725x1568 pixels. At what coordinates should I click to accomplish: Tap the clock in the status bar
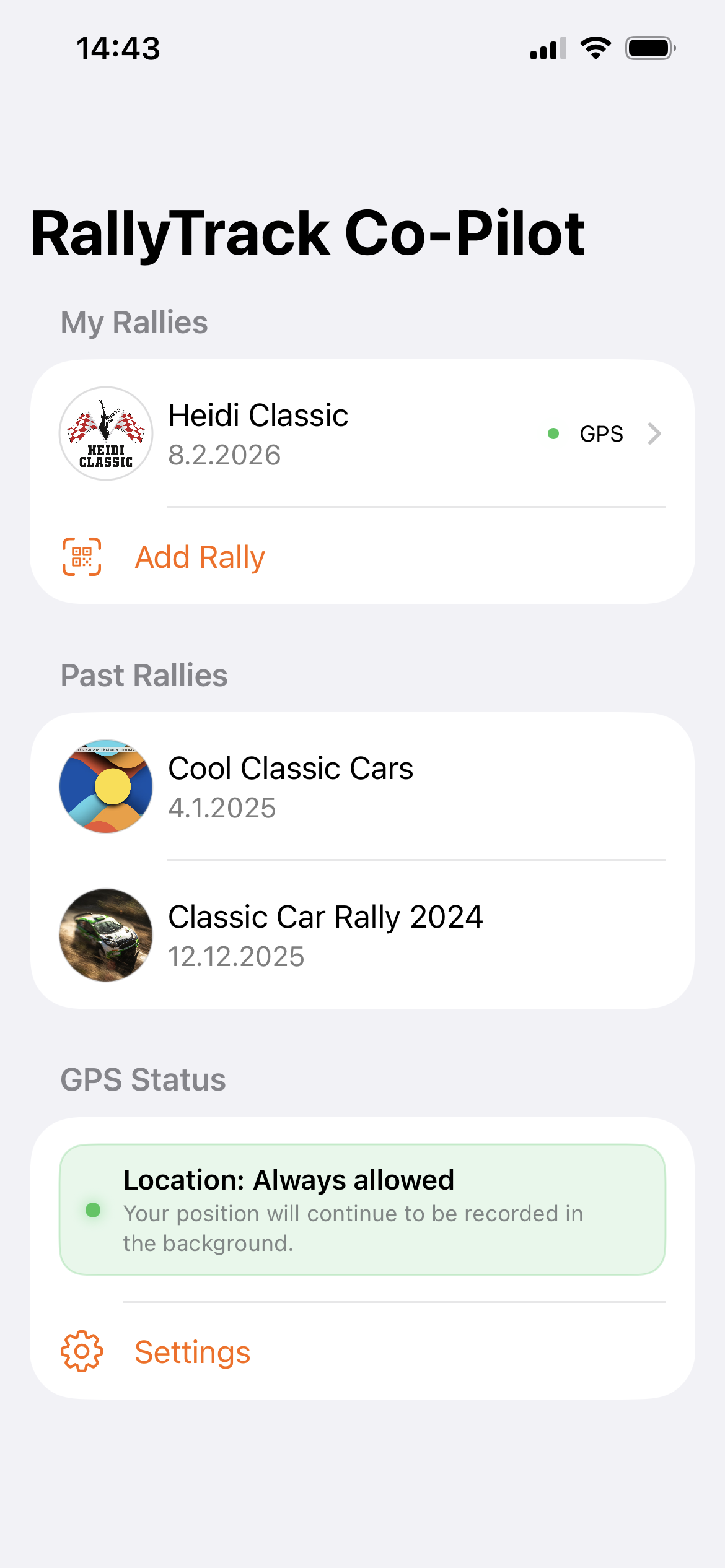pyautogui.click(x=118, y=50)
